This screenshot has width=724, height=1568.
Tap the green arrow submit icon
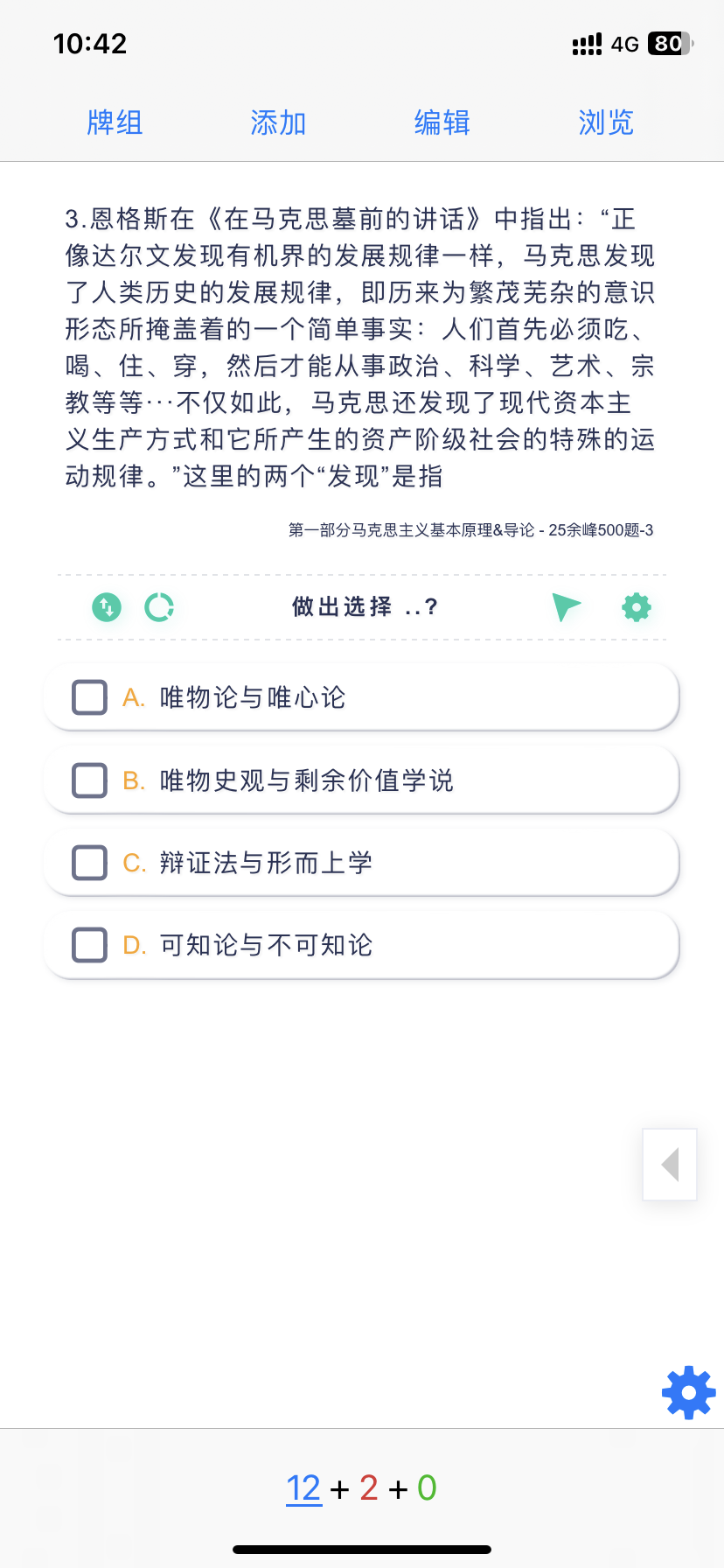pyautogui.click(x=566, y=606)
